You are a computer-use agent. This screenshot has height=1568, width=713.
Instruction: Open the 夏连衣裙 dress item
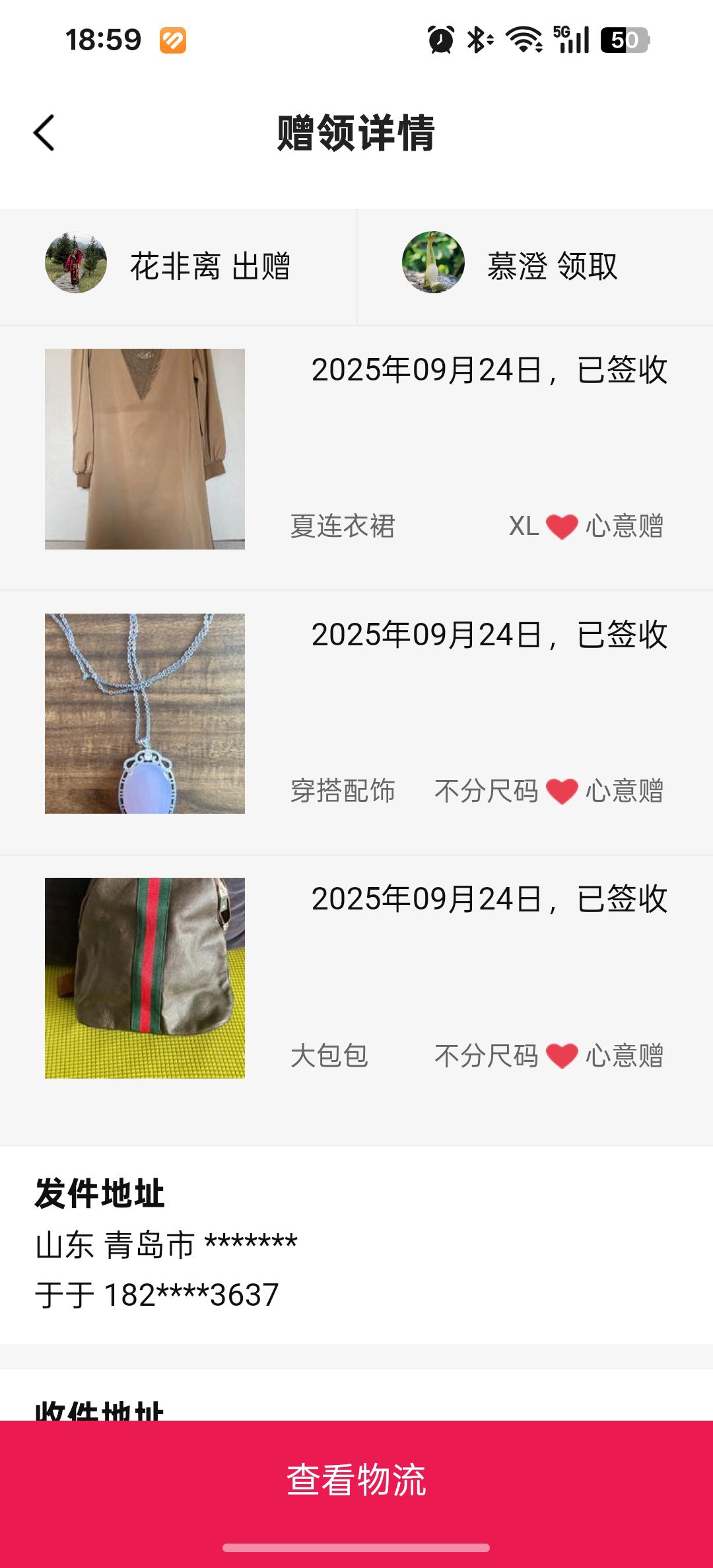(x=145, y=449)
